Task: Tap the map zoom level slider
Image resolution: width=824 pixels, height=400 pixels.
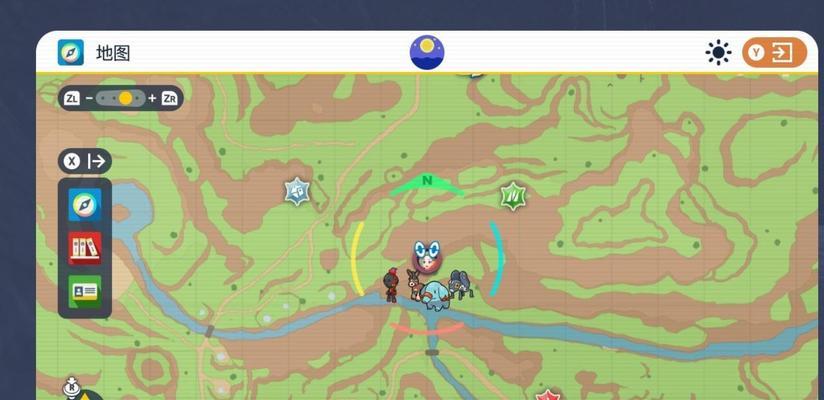Action: 122,98
